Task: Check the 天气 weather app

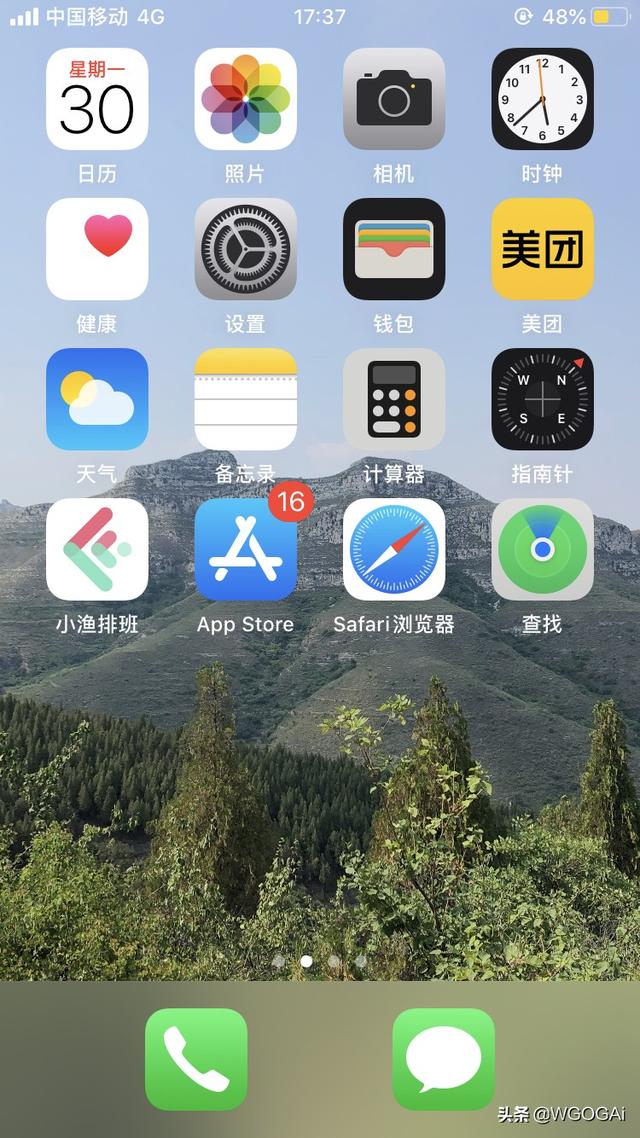Action: coord(97,399)
